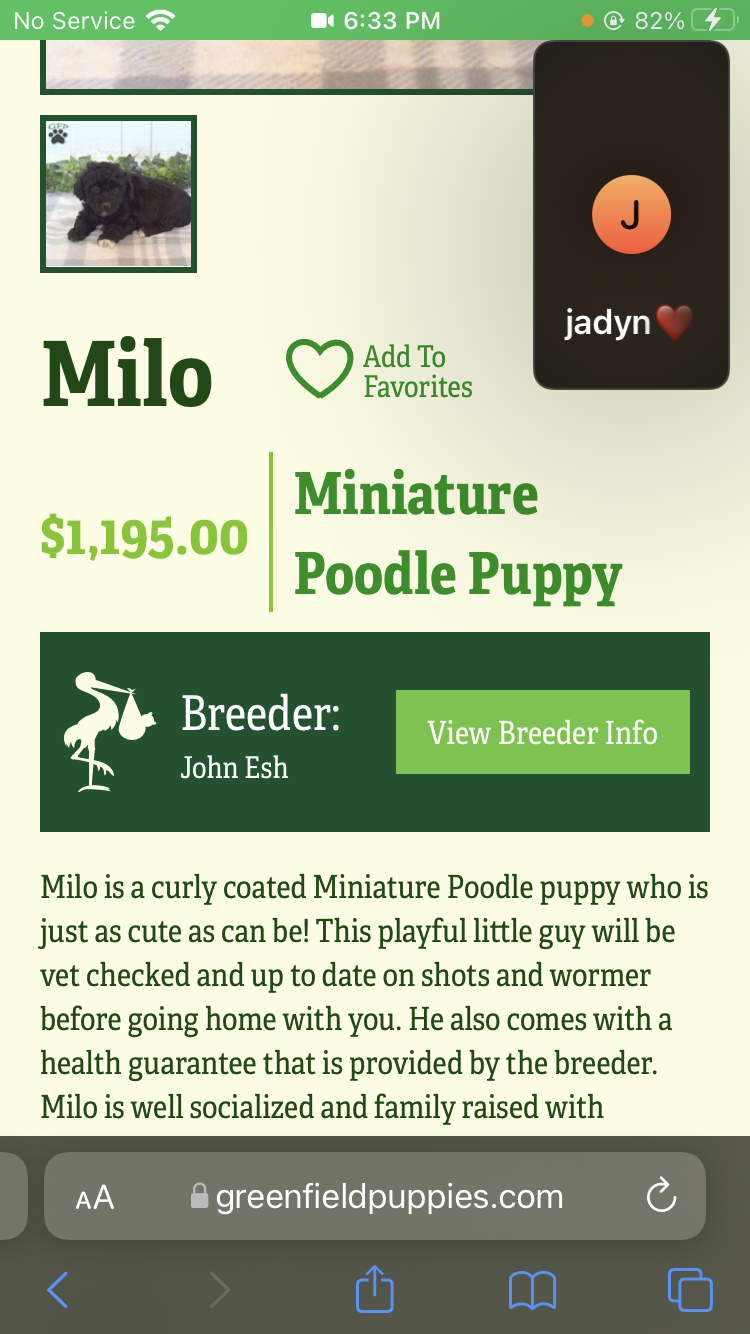Reload the current page
The width and height of the screenshot is (750, 1334).
661,1196
